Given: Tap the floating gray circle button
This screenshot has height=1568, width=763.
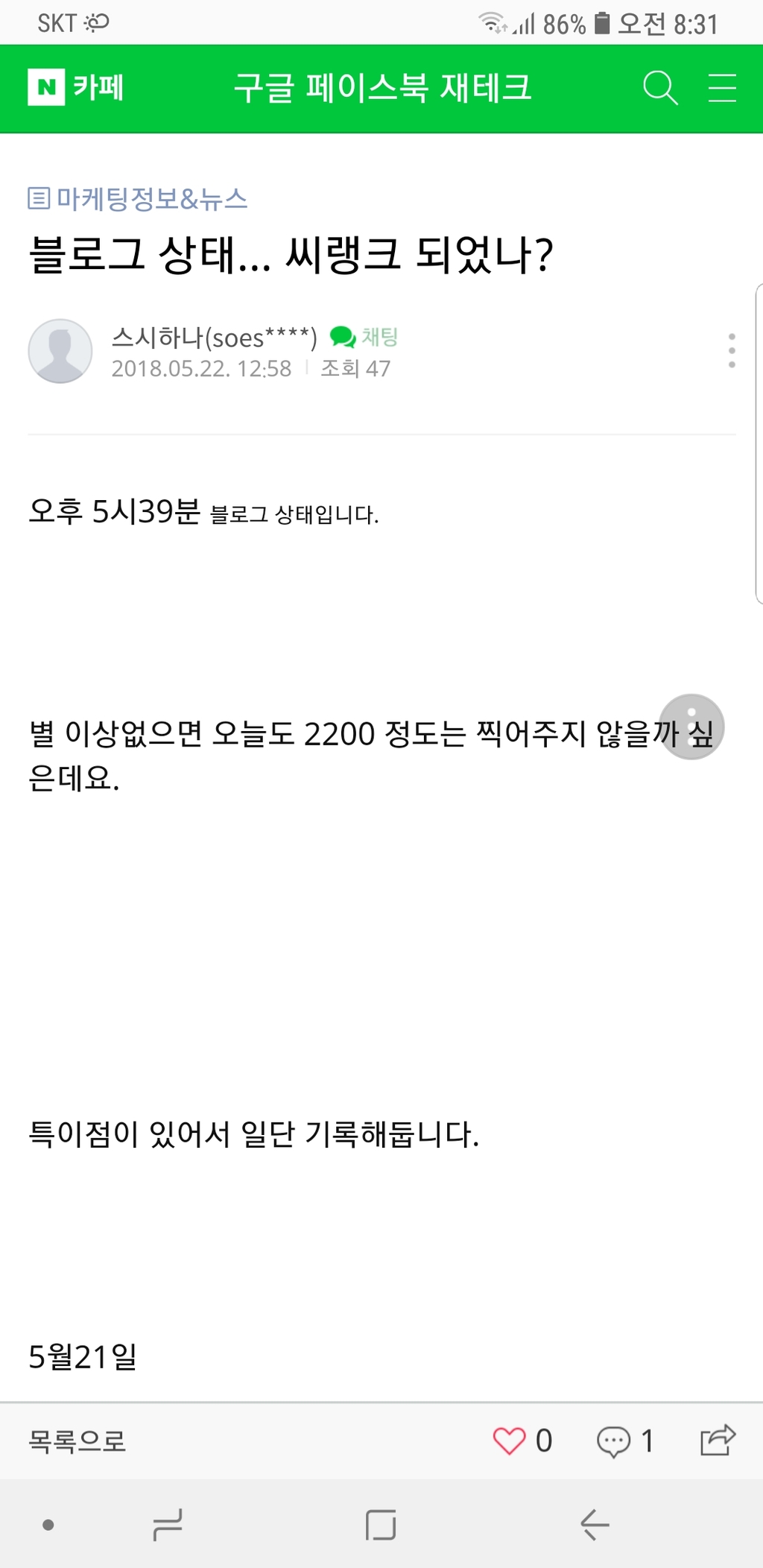Looking at the screenshot, I should tap(691, 727).
